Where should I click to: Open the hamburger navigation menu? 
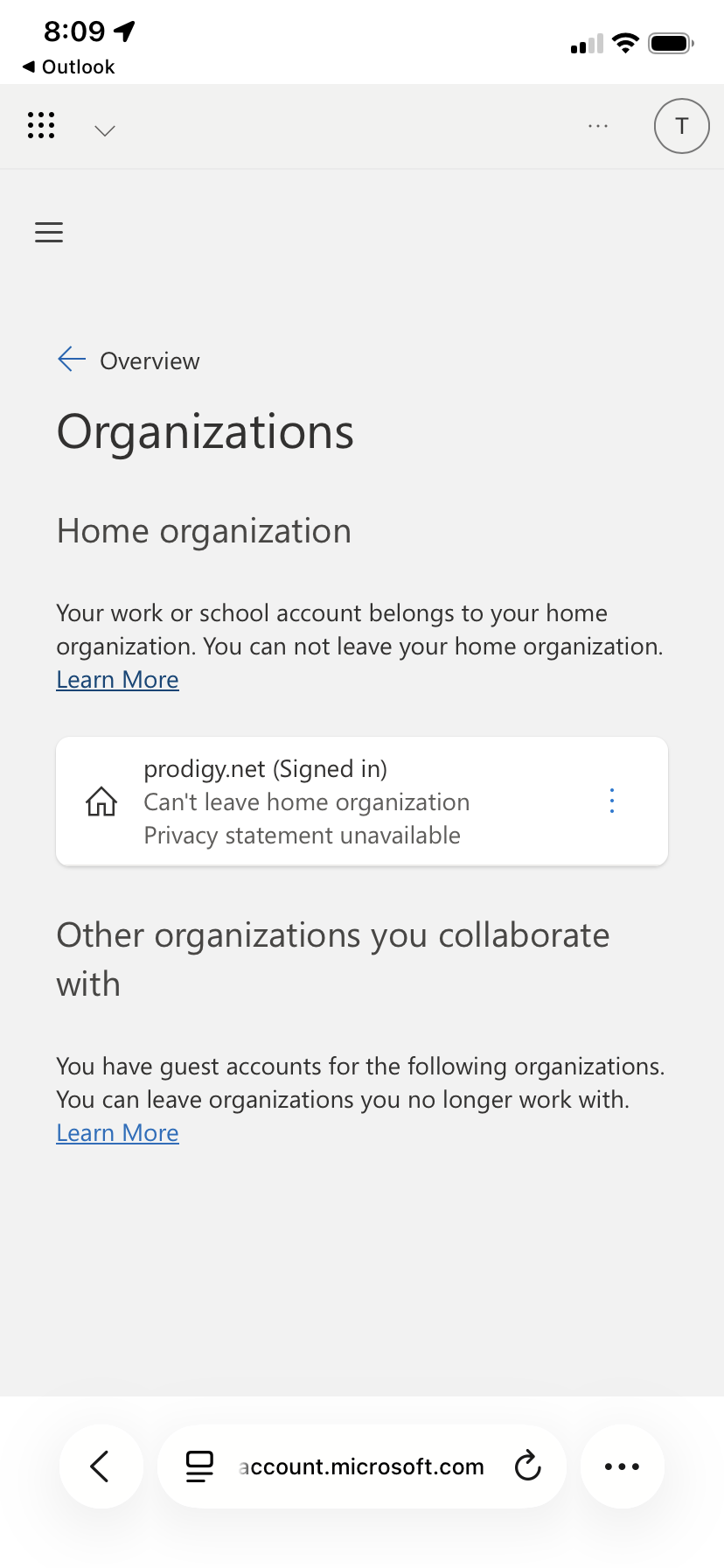49,233
